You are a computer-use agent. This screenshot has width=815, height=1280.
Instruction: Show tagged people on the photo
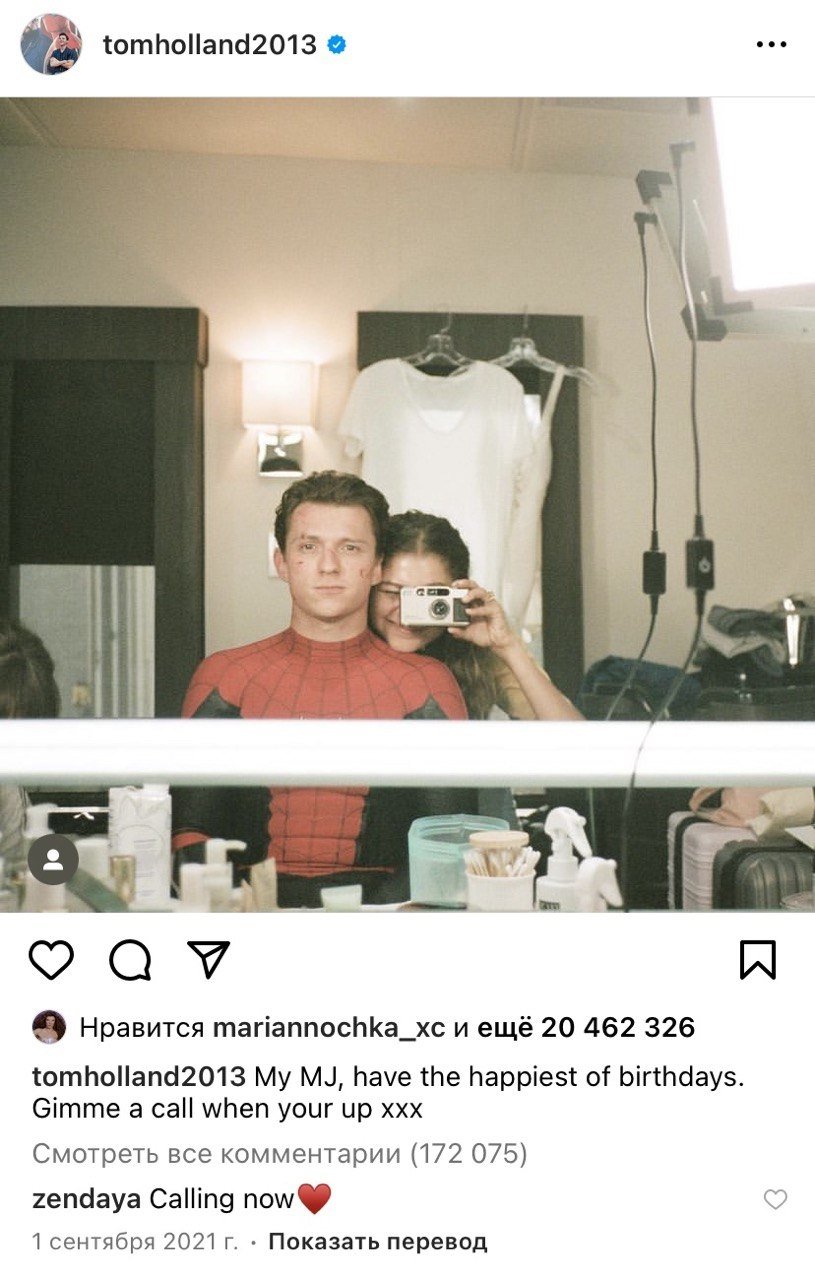[x=52, y=859]
